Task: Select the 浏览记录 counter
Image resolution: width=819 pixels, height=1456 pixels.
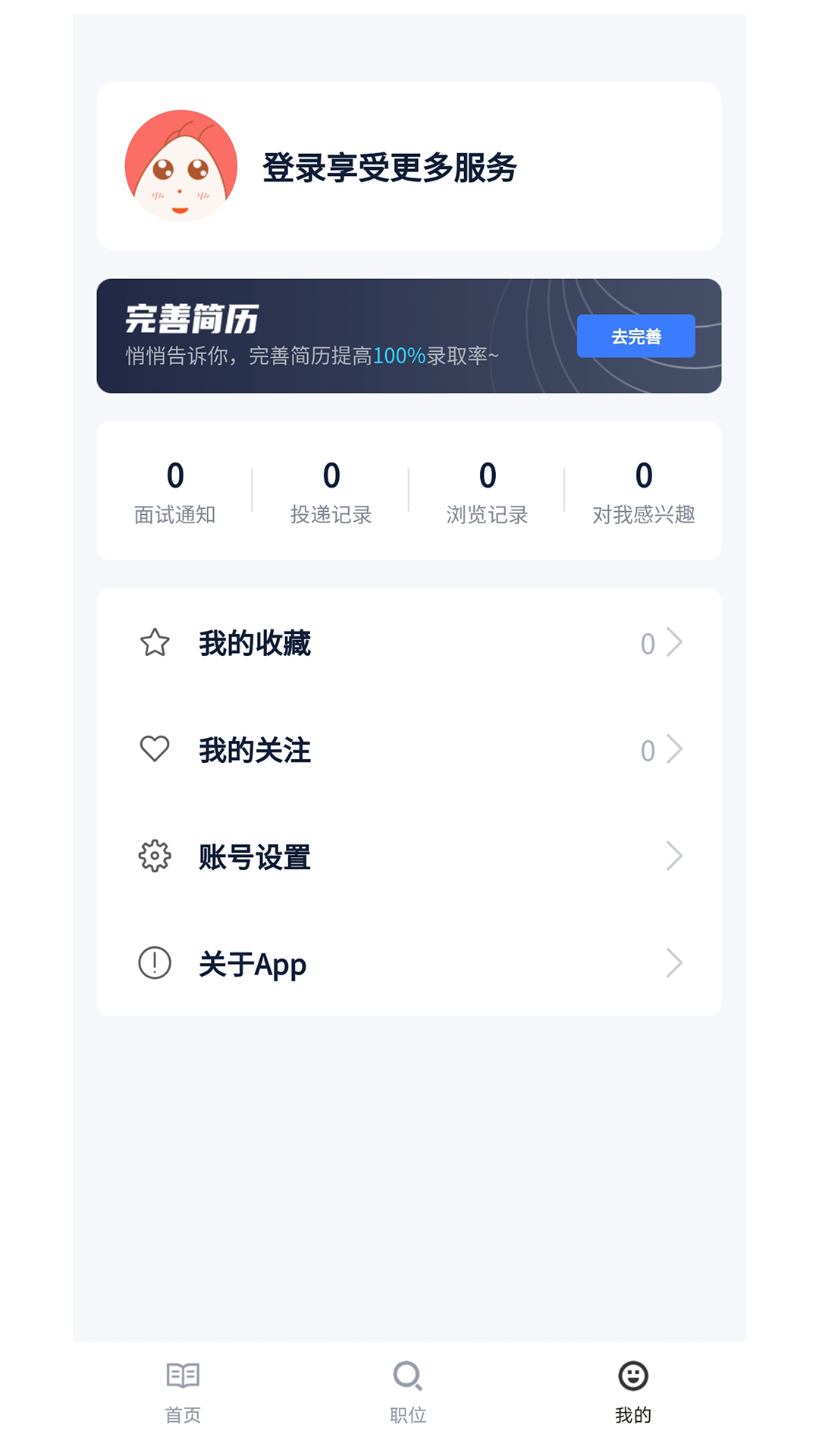Action: click(x=486, y=491)
